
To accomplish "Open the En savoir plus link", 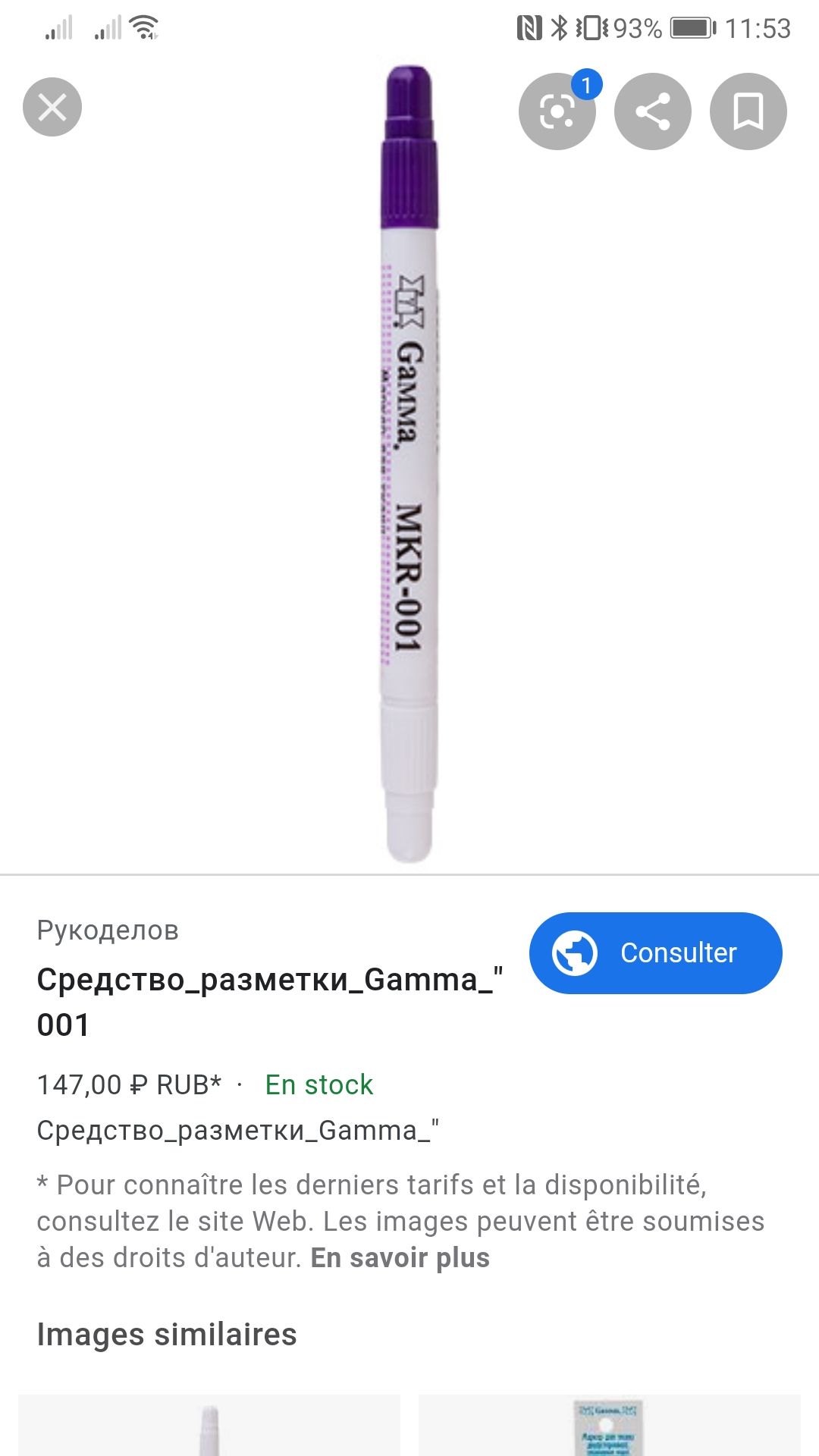I will (400, 1257).
